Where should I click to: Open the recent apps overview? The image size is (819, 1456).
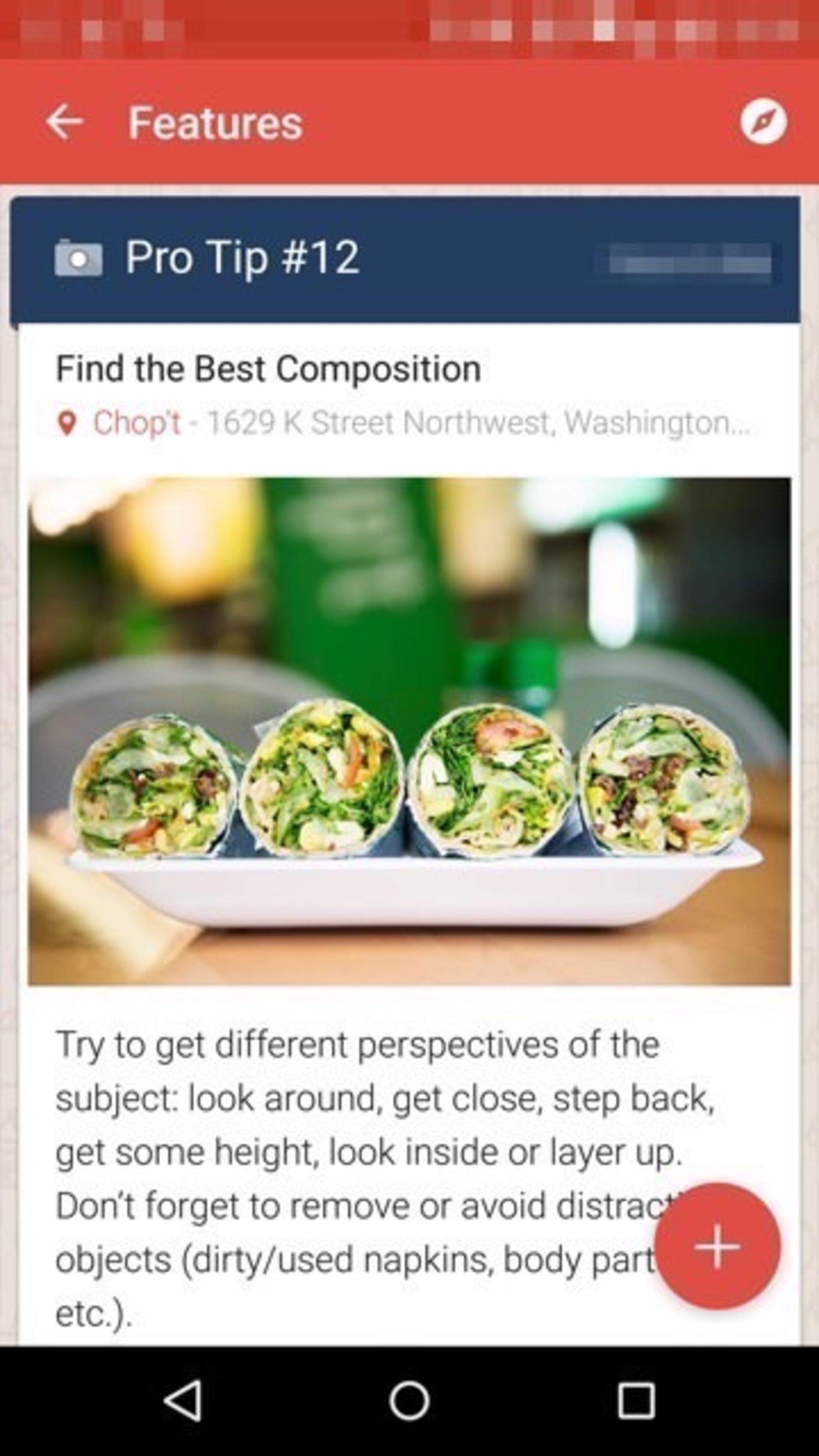(x=636, y=1401)
